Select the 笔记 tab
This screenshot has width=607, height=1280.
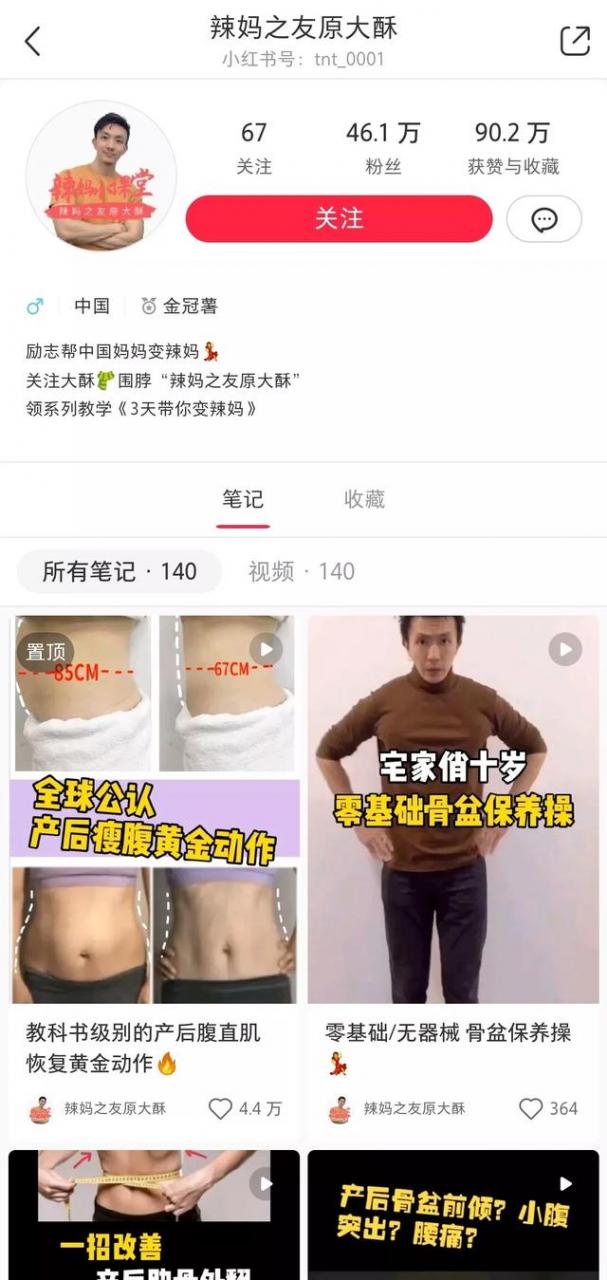click(243, 499)
